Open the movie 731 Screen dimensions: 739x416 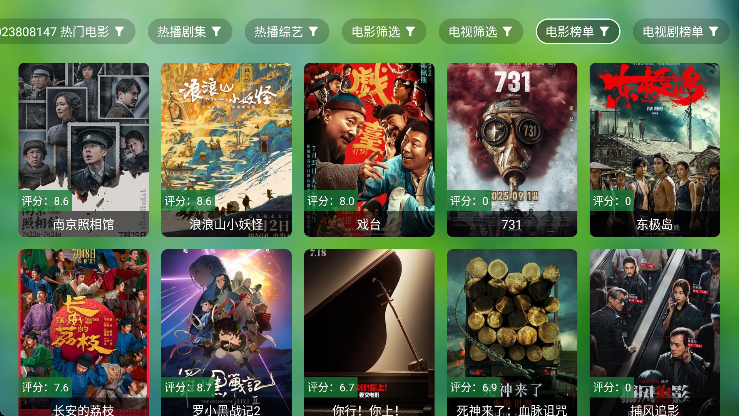coord(512,148)
